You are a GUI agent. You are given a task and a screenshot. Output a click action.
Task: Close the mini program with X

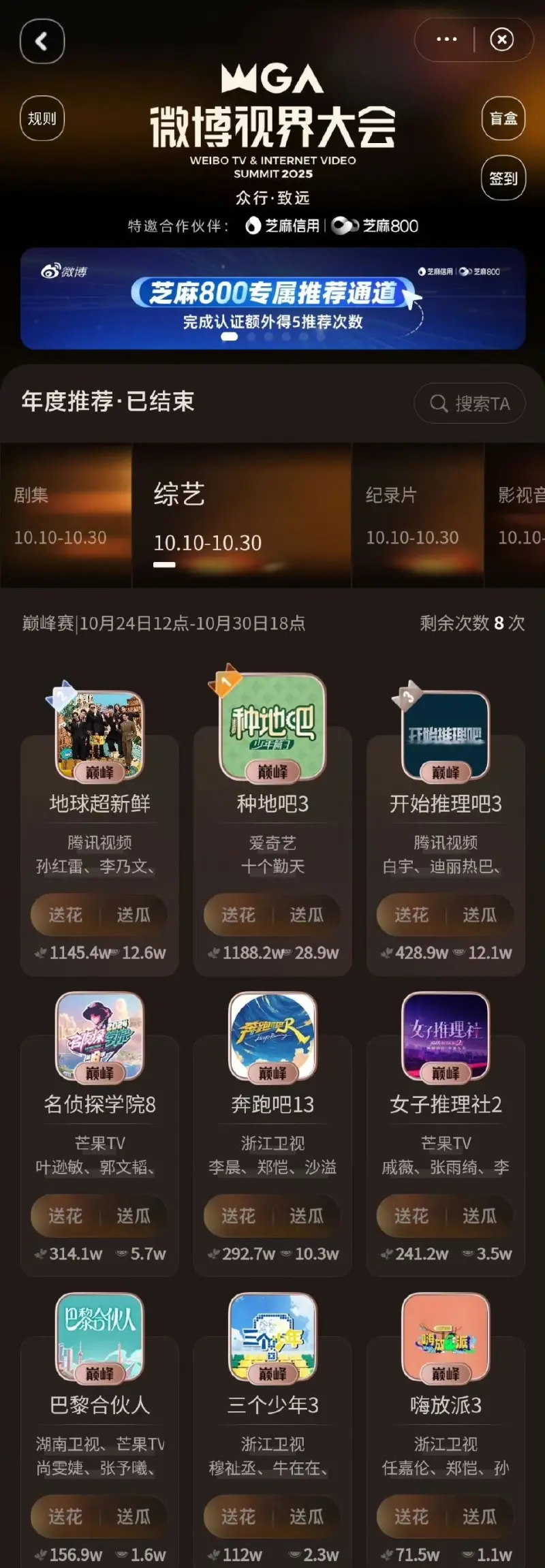[502, 40]
